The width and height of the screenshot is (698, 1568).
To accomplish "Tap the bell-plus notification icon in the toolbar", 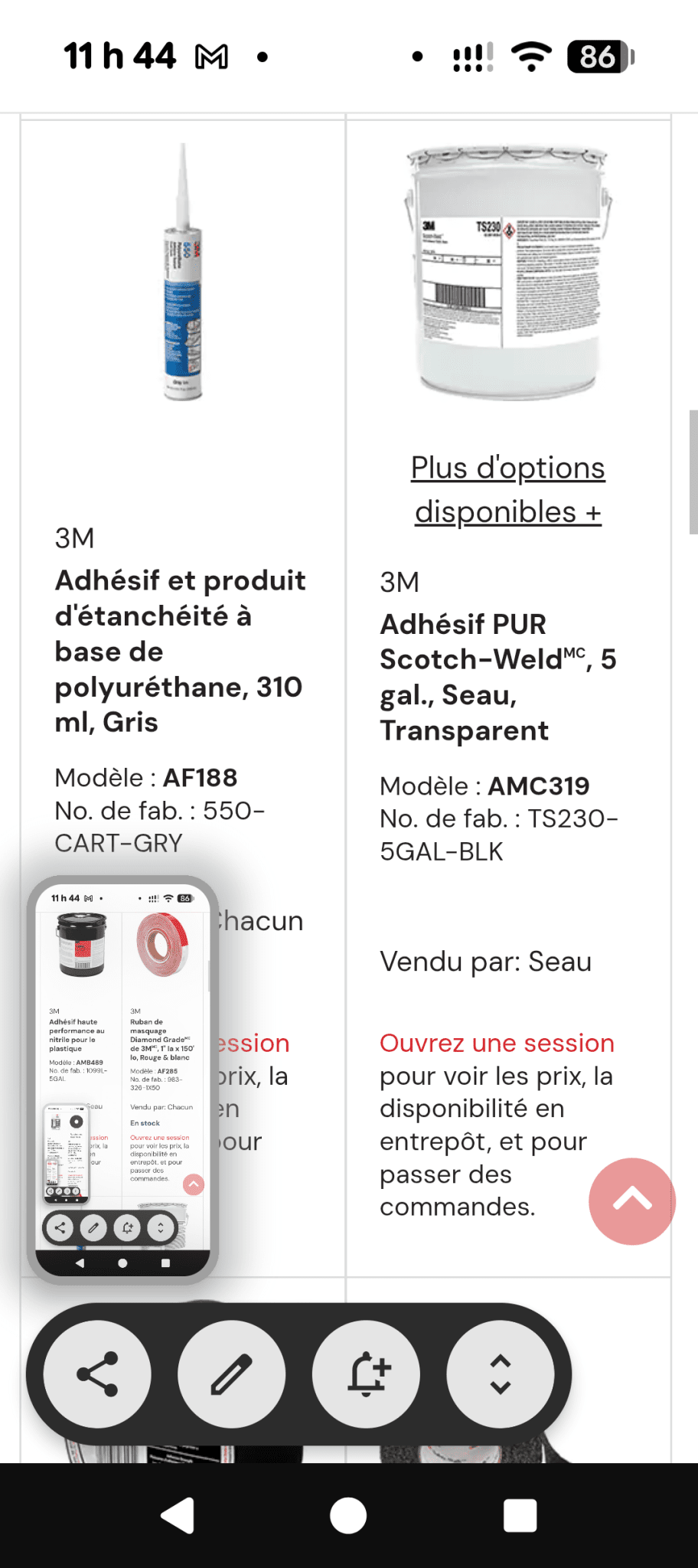I will pos(366,1373).
